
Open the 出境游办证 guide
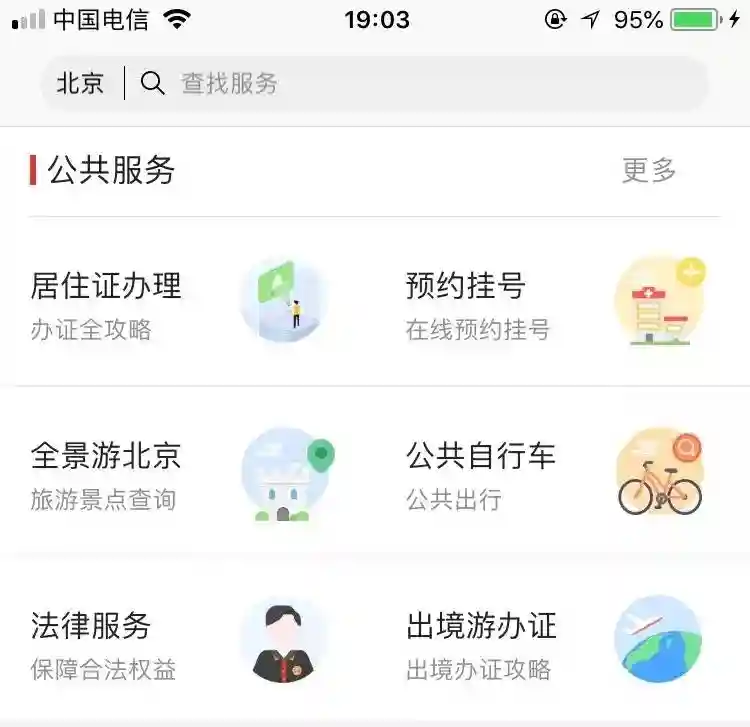(x=555, y=642)
